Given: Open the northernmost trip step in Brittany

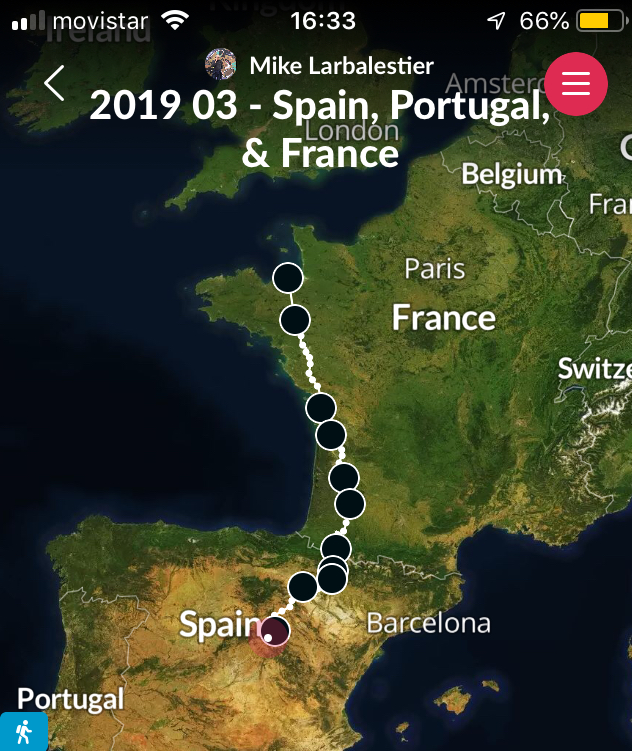Looking at the screenshot, I should (288, 278).
